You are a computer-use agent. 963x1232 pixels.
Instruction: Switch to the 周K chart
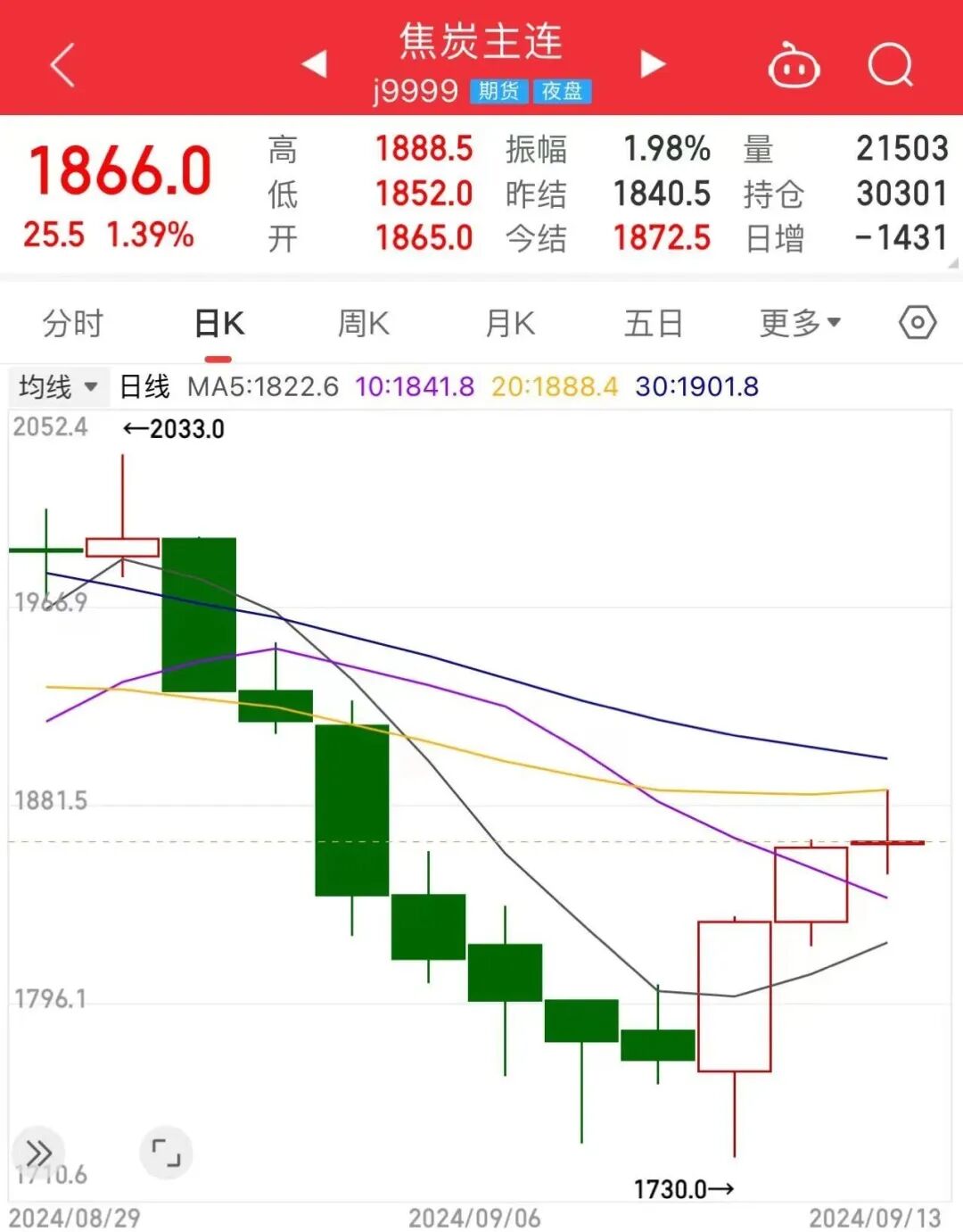(x=364, y=323)
